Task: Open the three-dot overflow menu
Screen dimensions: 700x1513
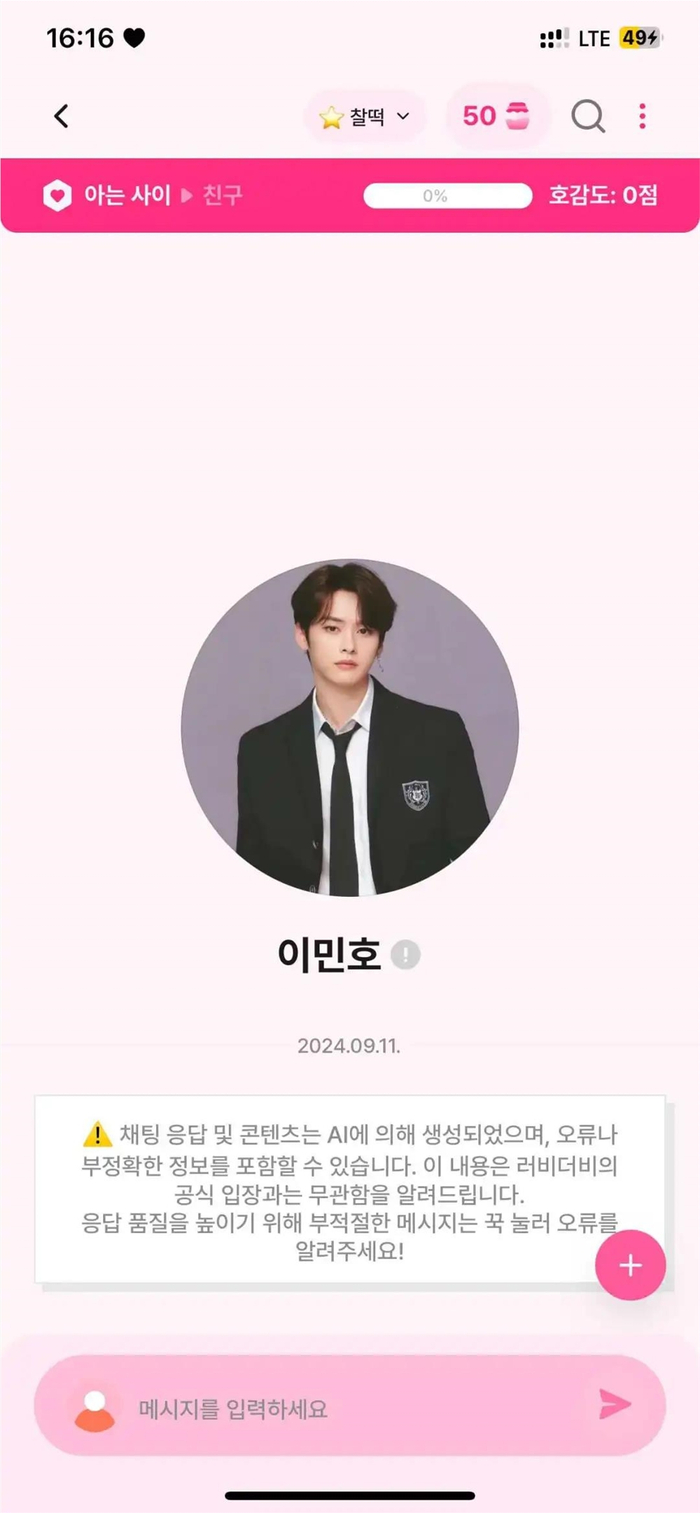Action: 642,117
